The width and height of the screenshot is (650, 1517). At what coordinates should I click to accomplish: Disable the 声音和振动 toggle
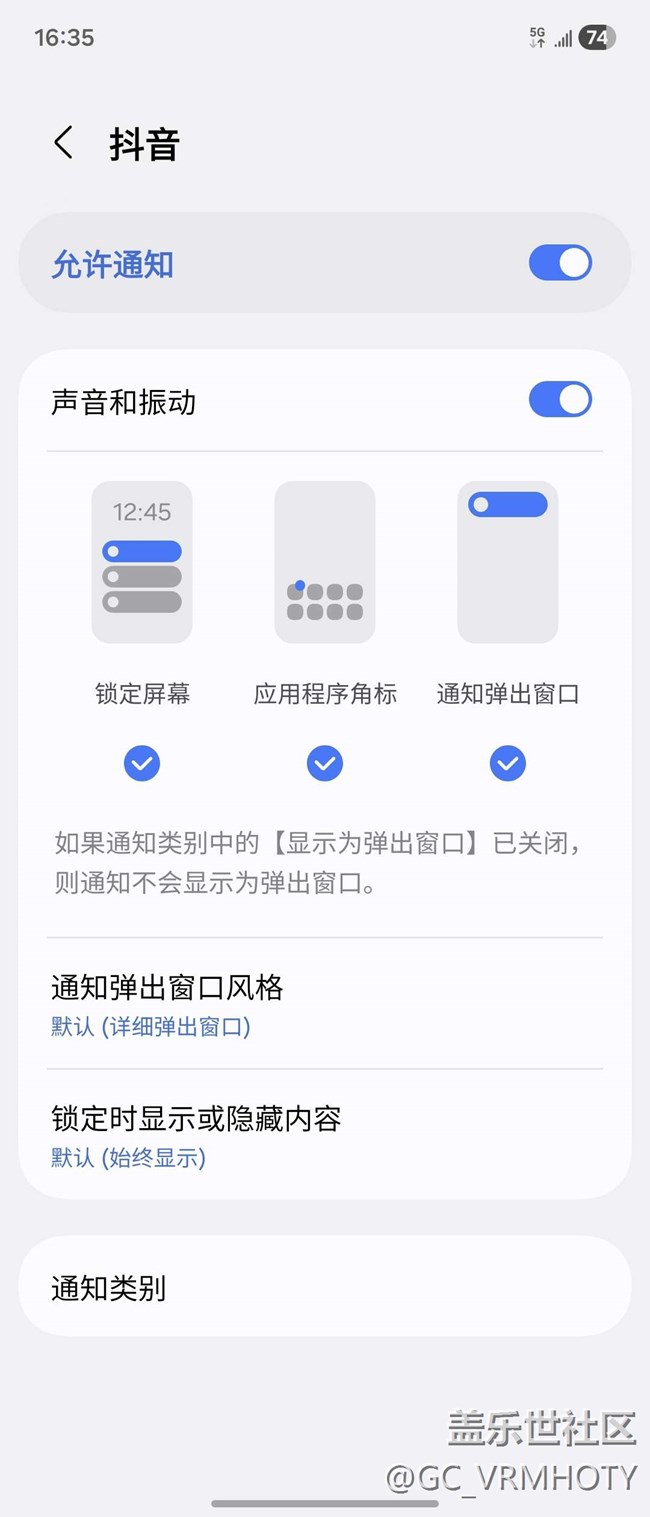click(560, 400)
